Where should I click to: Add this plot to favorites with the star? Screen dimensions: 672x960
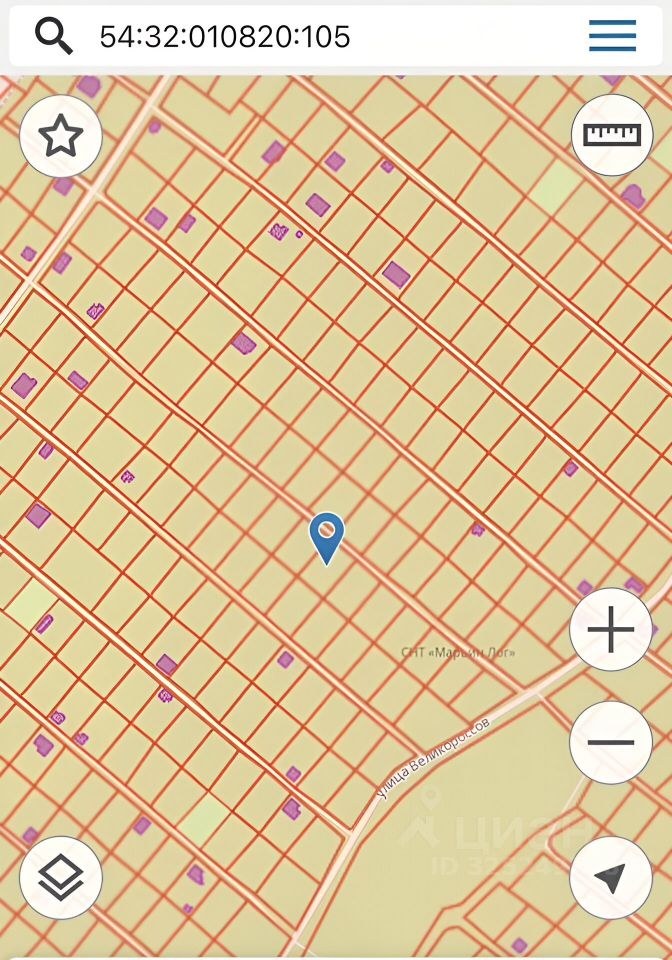pos(61,137)
